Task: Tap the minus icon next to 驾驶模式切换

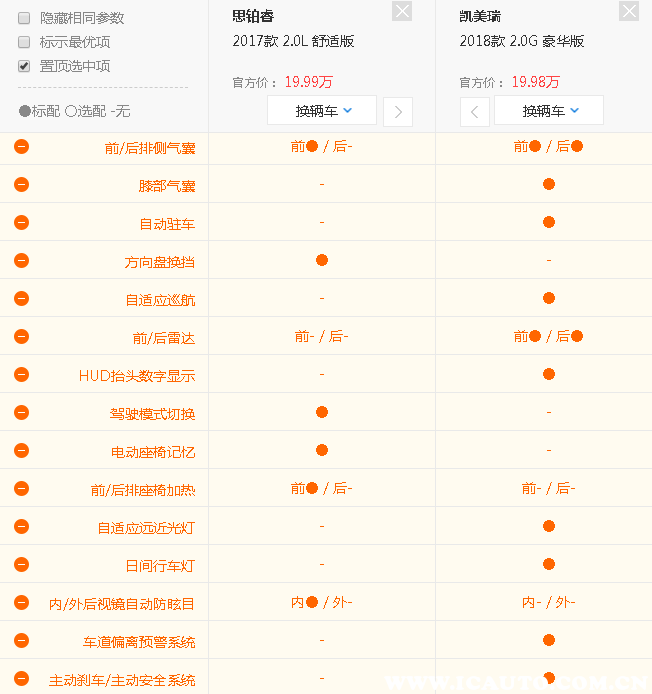Action: click(21, 413)
